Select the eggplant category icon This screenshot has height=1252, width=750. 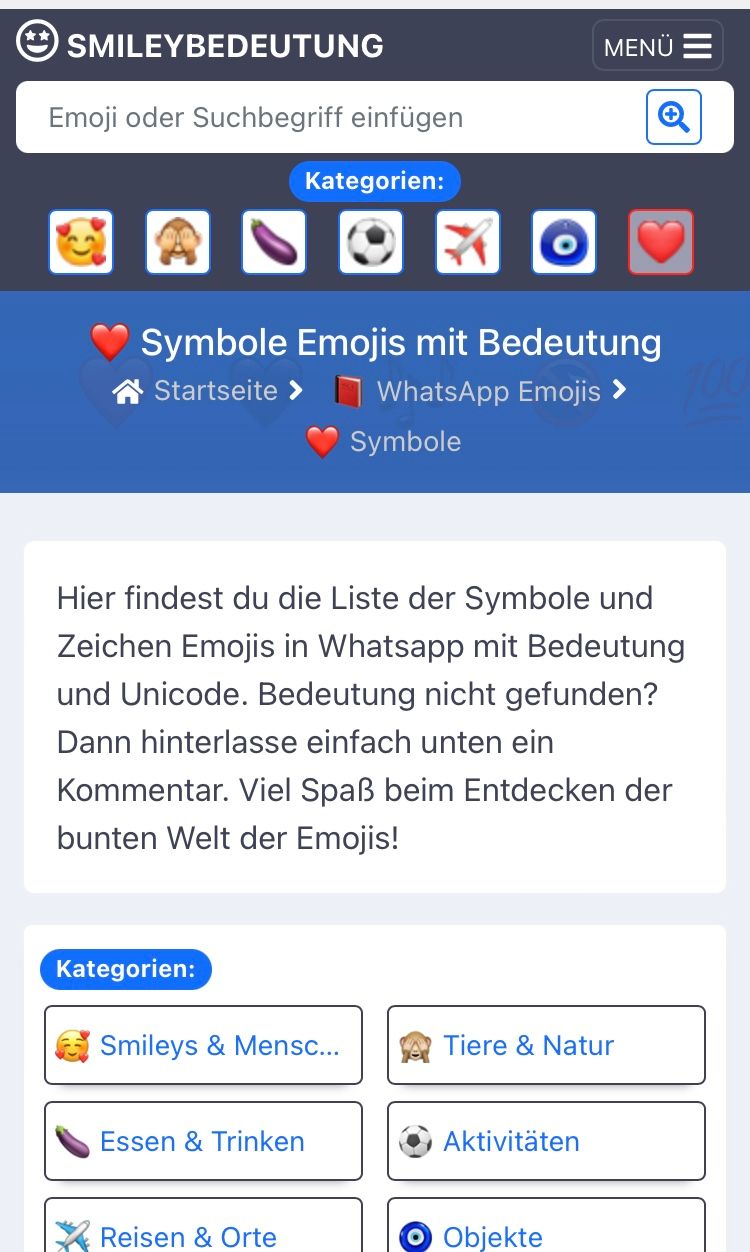pos(274,242)
